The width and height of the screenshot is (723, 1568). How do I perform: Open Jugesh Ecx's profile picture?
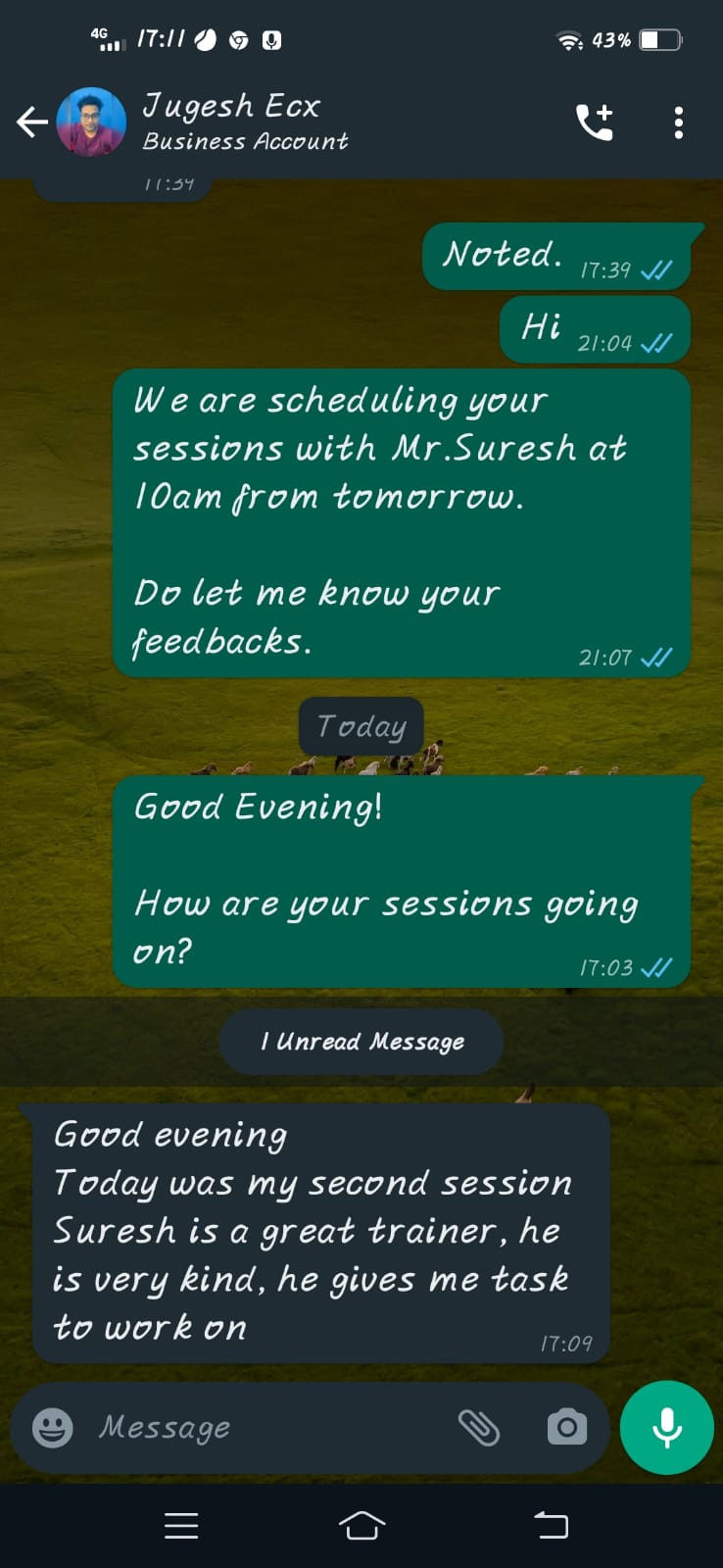91,122
